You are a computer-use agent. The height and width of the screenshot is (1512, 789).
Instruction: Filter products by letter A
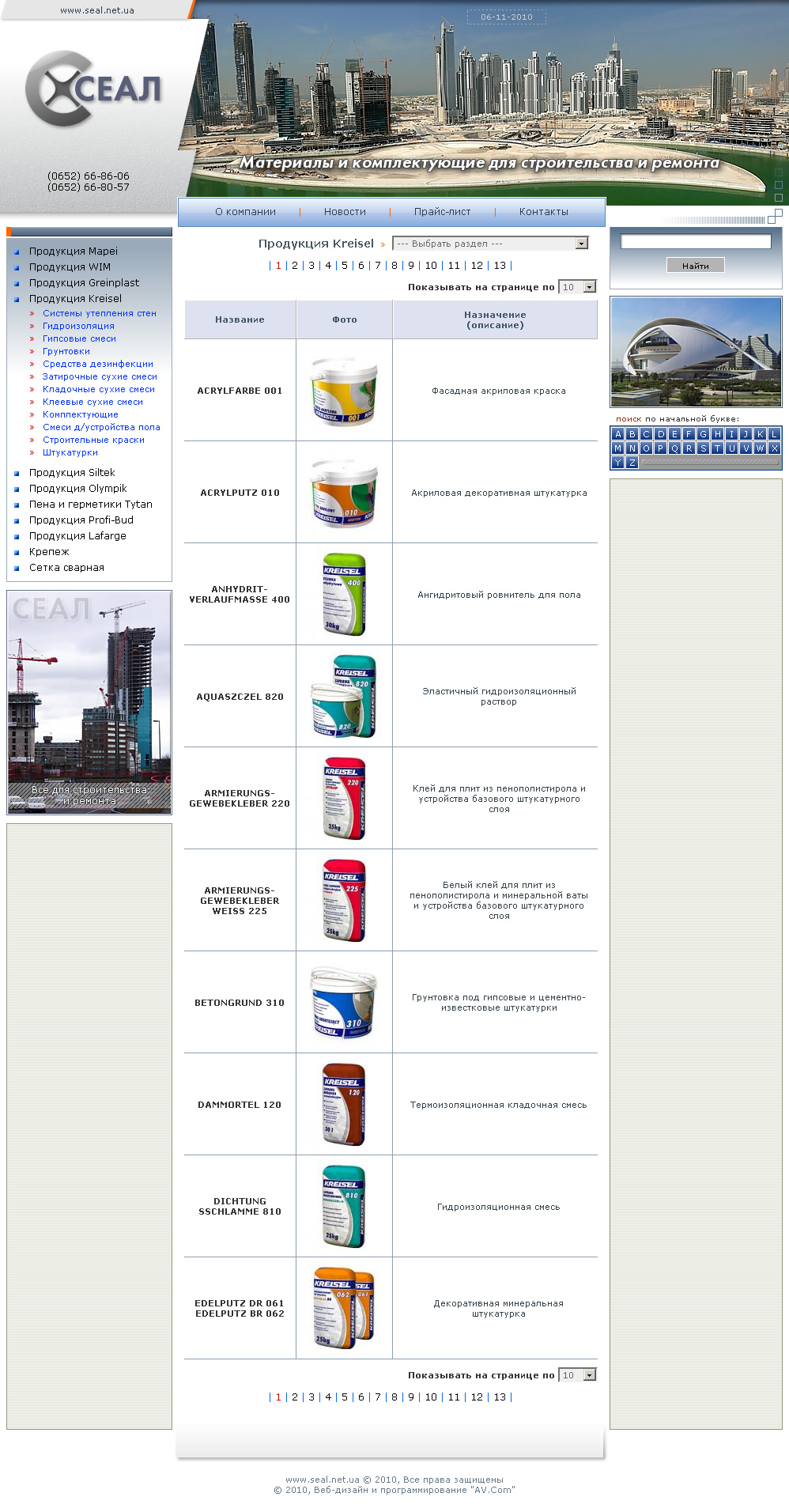pos(618,434)
